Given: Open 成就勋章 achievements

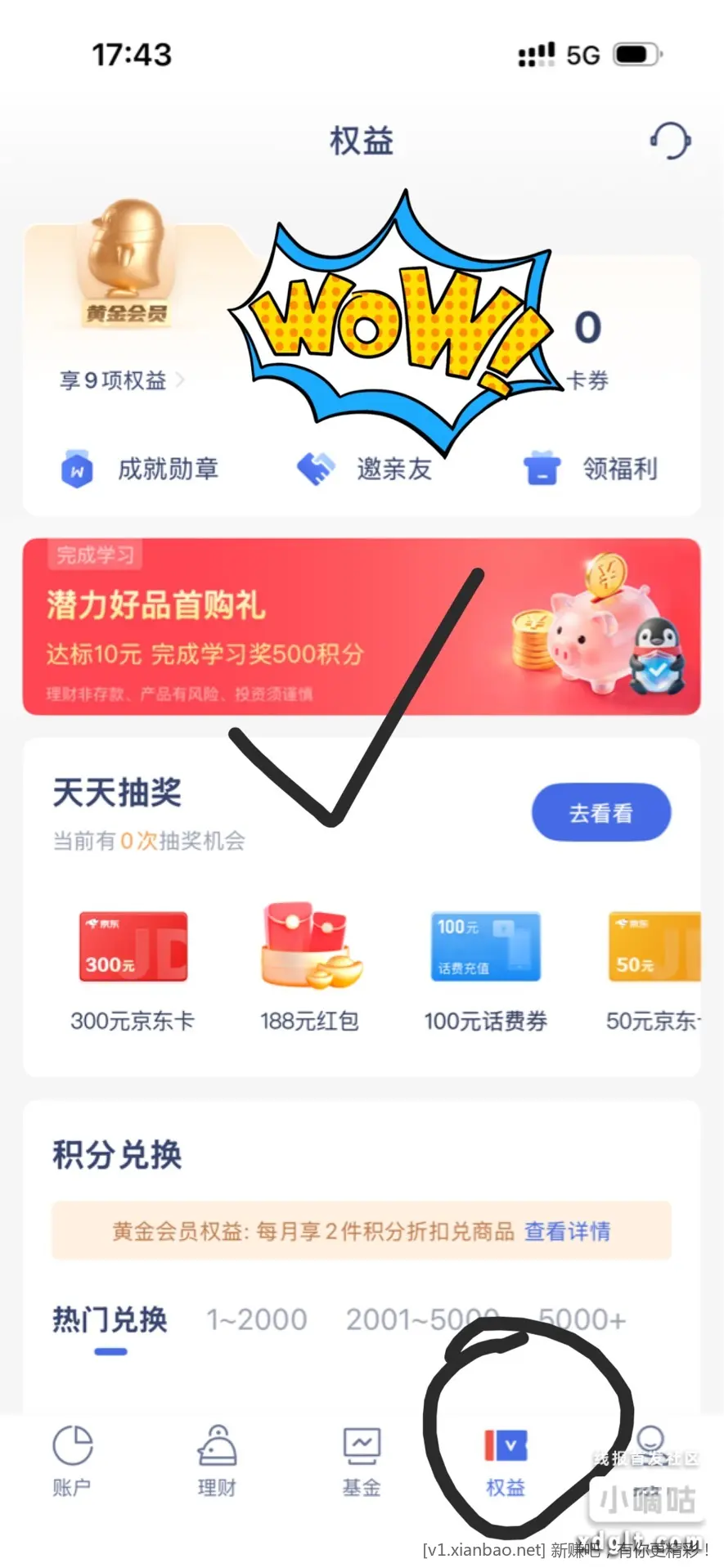Looking at the screenshot, I should pos(140,470).
